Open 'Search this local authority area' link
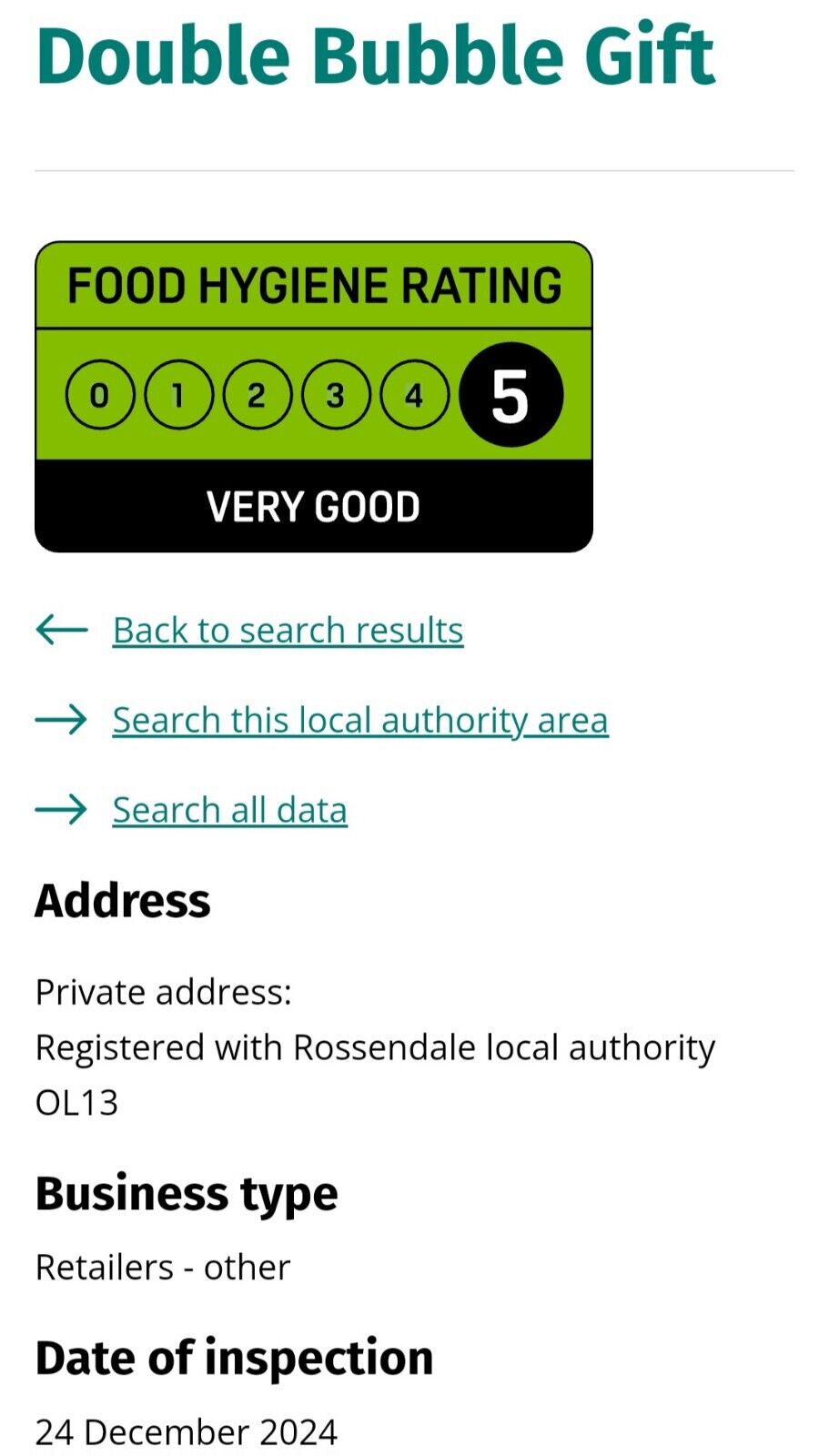This screenshot has height=1456, width=829. pos(359,720)
